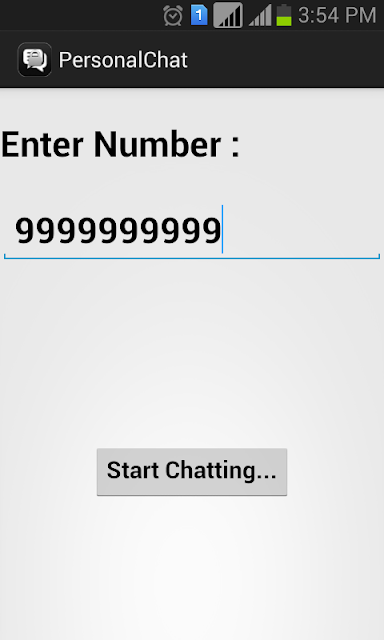Image resolution: width=384 pixels, height=640 pixels.
Task: Tap the Start Chatting button
Action: [192, 472]
